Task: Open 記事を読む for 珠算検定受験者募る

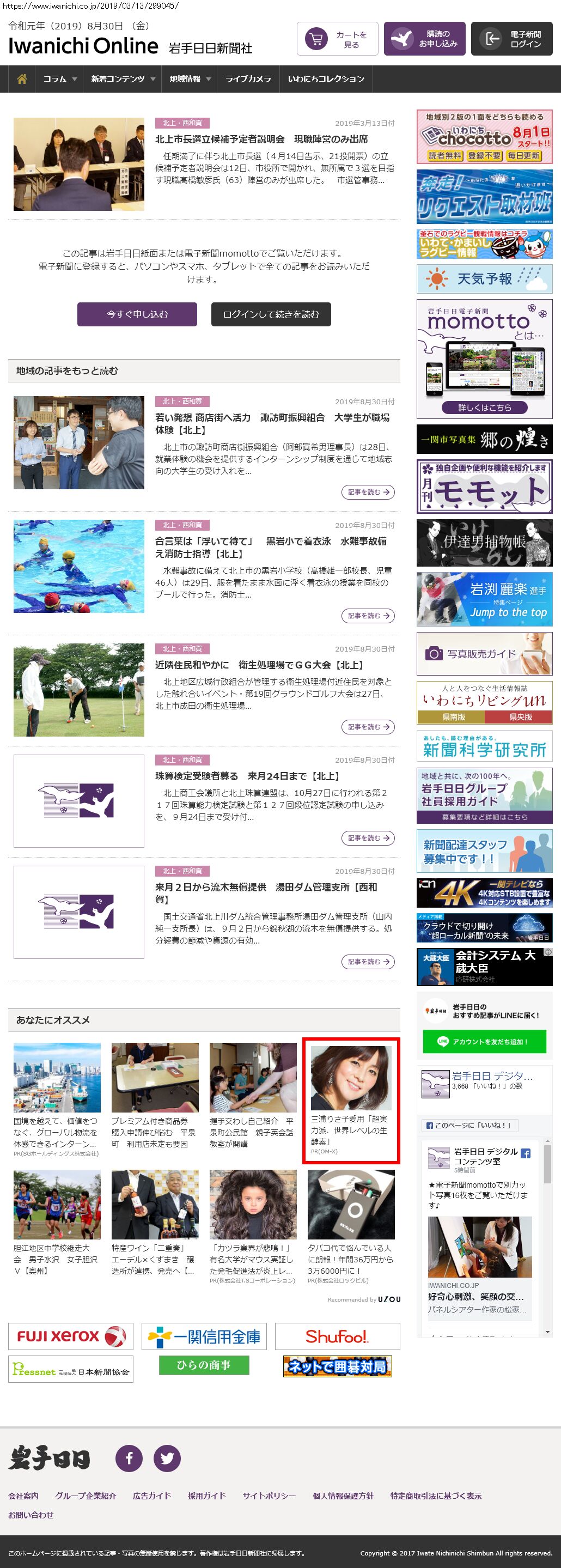Action: pyautogui.click(x=368, y=837)
